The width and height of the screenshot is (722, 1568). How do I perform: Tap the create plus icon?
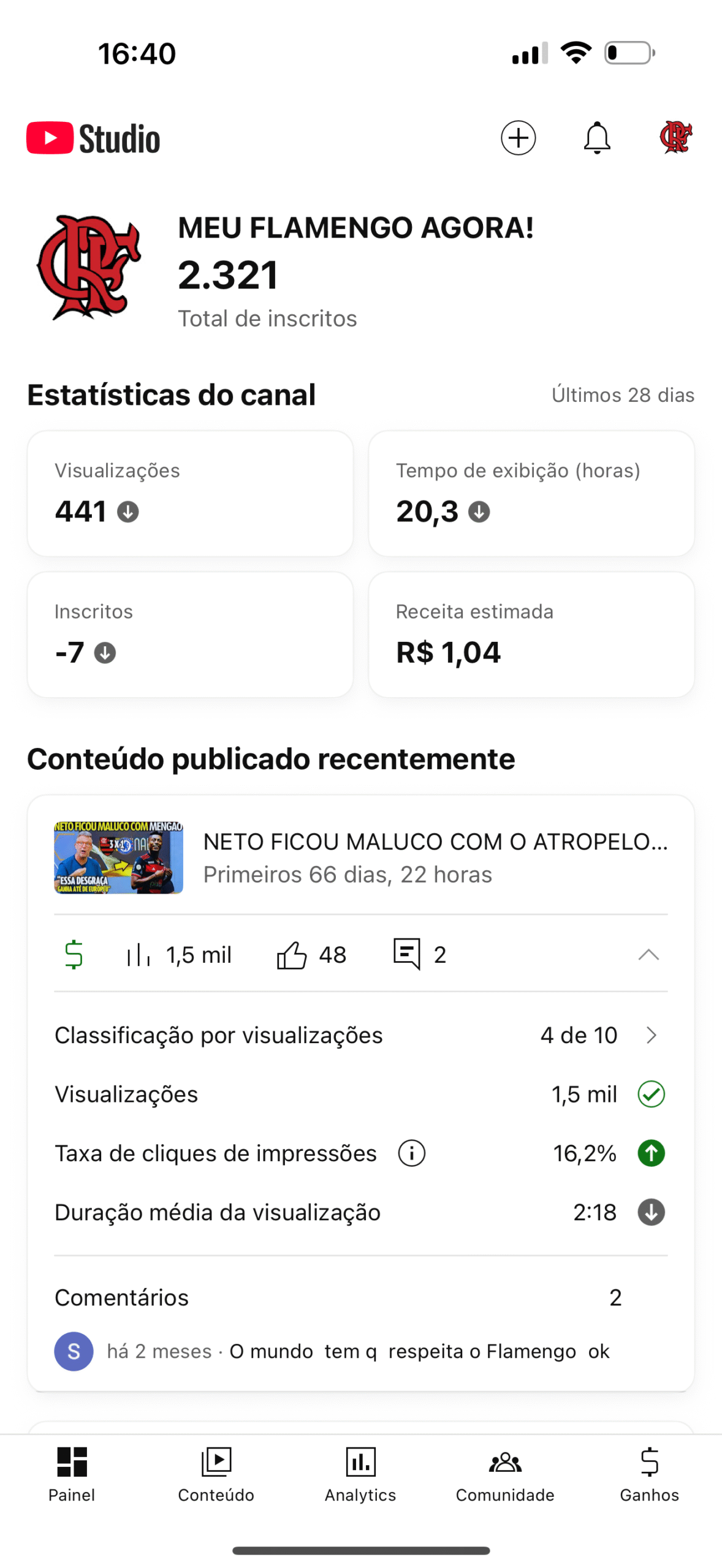[x=518, y=138]
